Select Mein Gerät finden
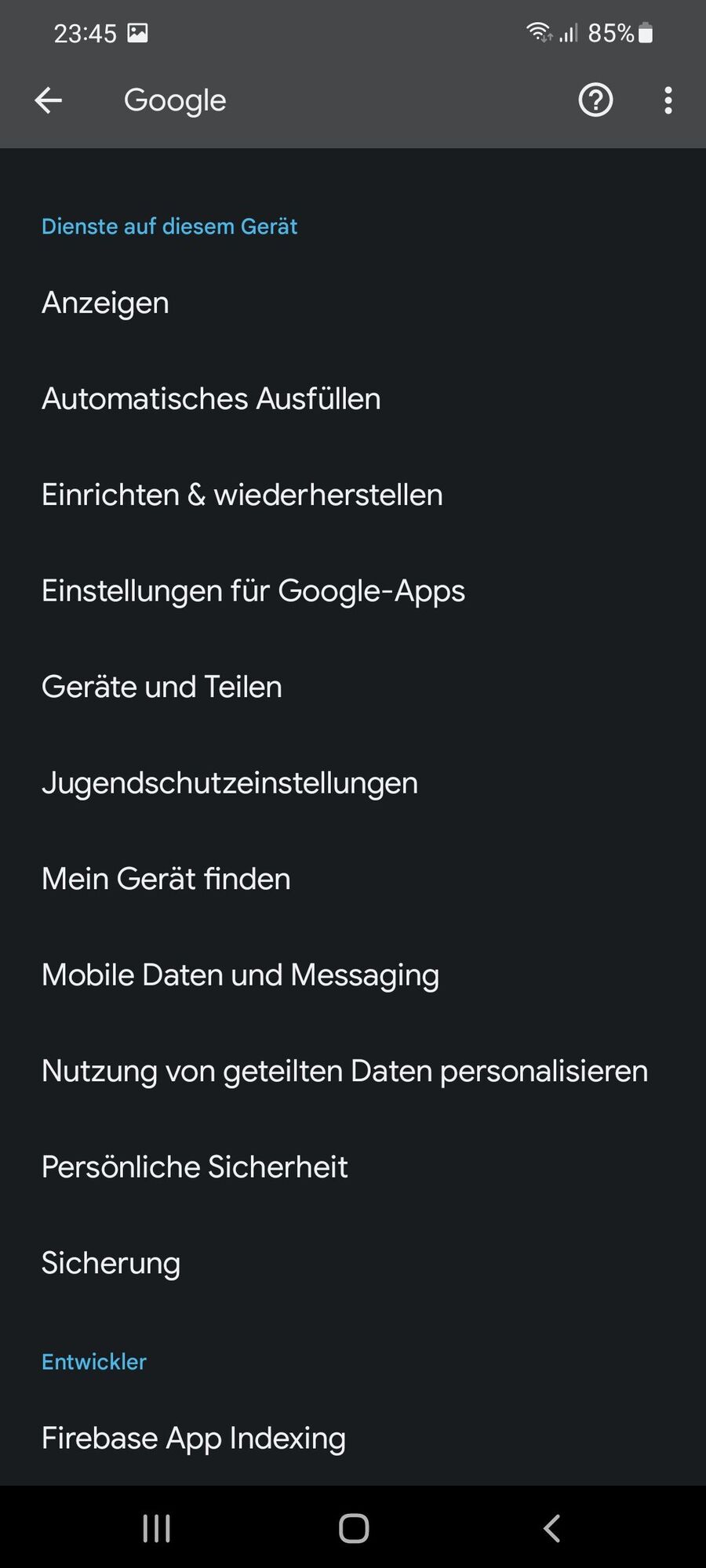 [166, 879]
